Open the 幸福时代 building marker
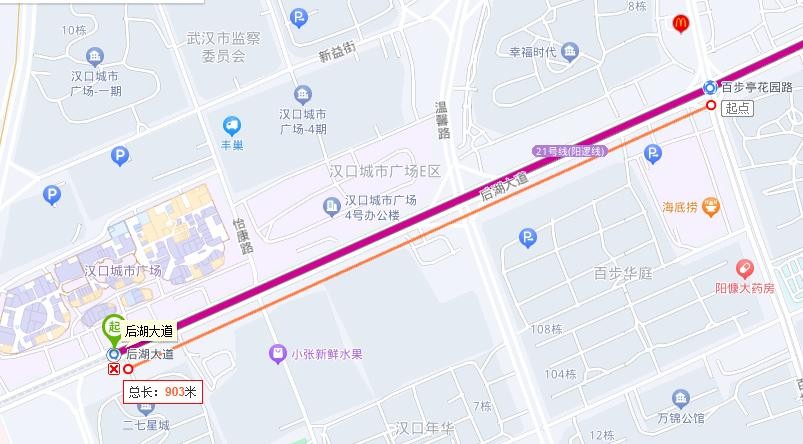803x444 pixels. click(x=570, y=52)
